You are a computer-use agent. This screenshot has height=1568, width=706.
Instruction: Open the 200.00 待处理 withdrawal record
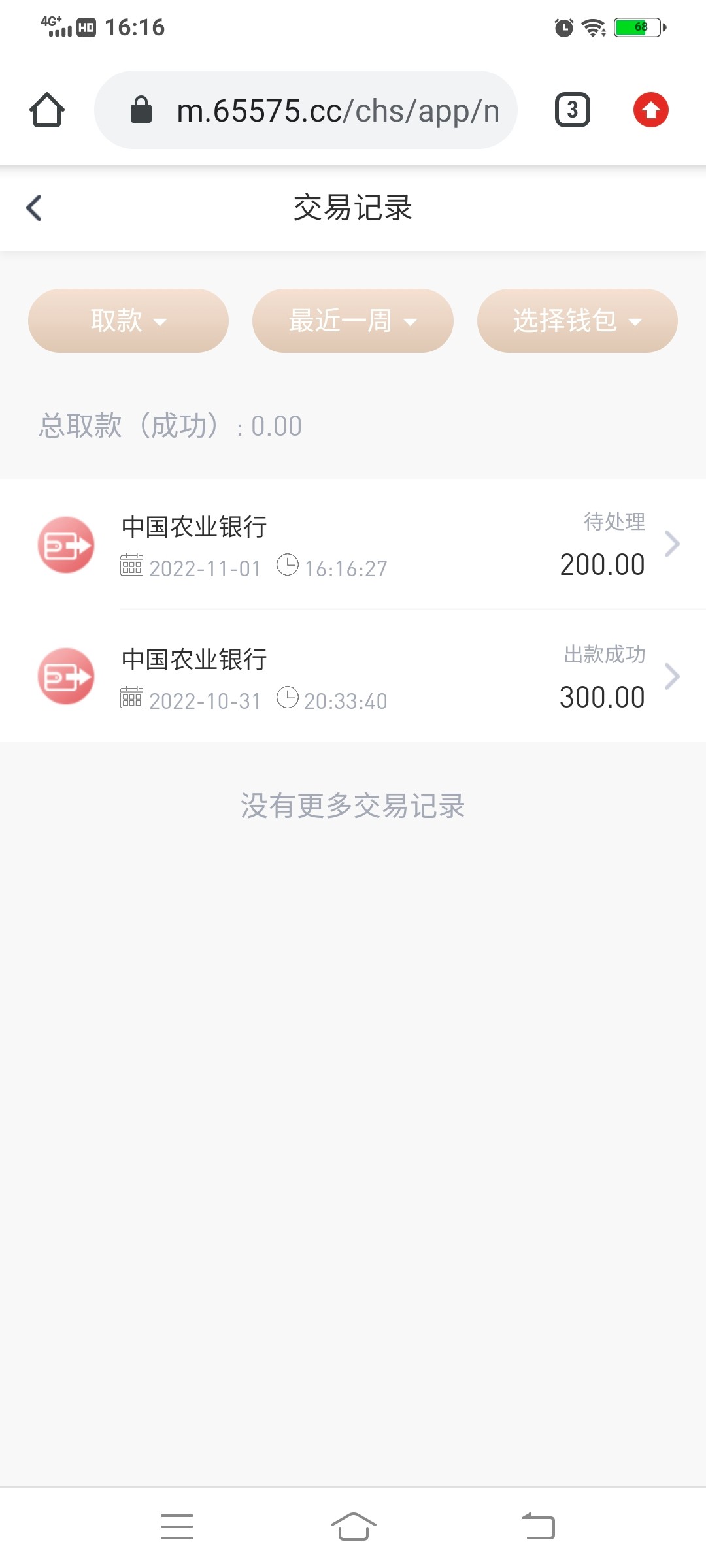[353, 545]
